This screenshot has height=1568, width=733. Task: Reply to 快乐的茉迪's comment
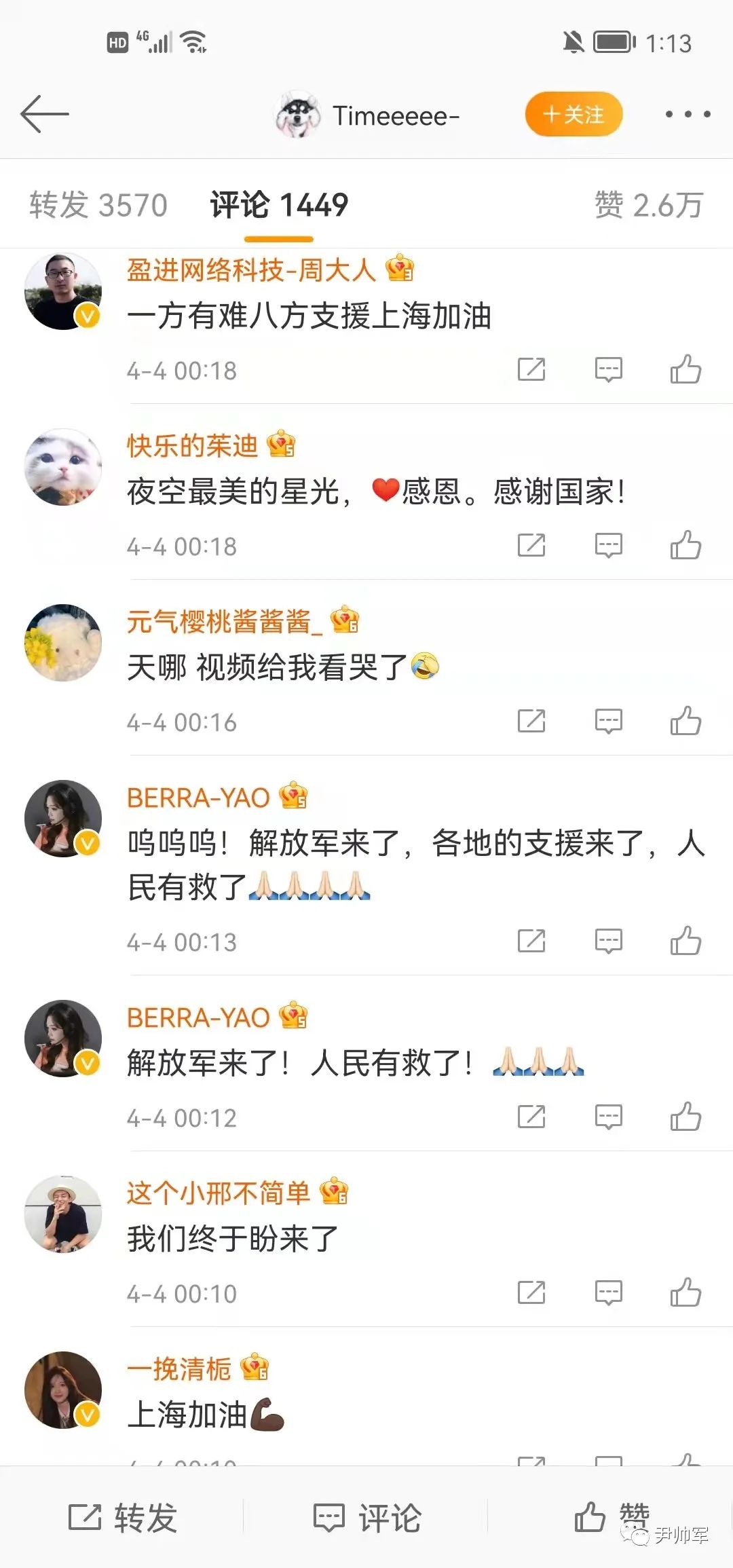pos(608,546)
